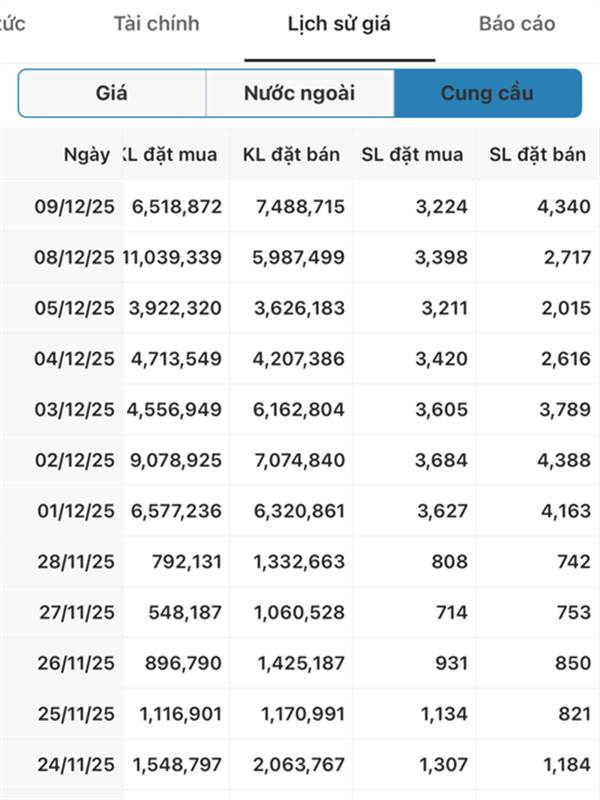Viewport: 600px width, 800px height.
Task: Open the Báo cáo tab
Action: pyautogui.click(x=517, y=24)
